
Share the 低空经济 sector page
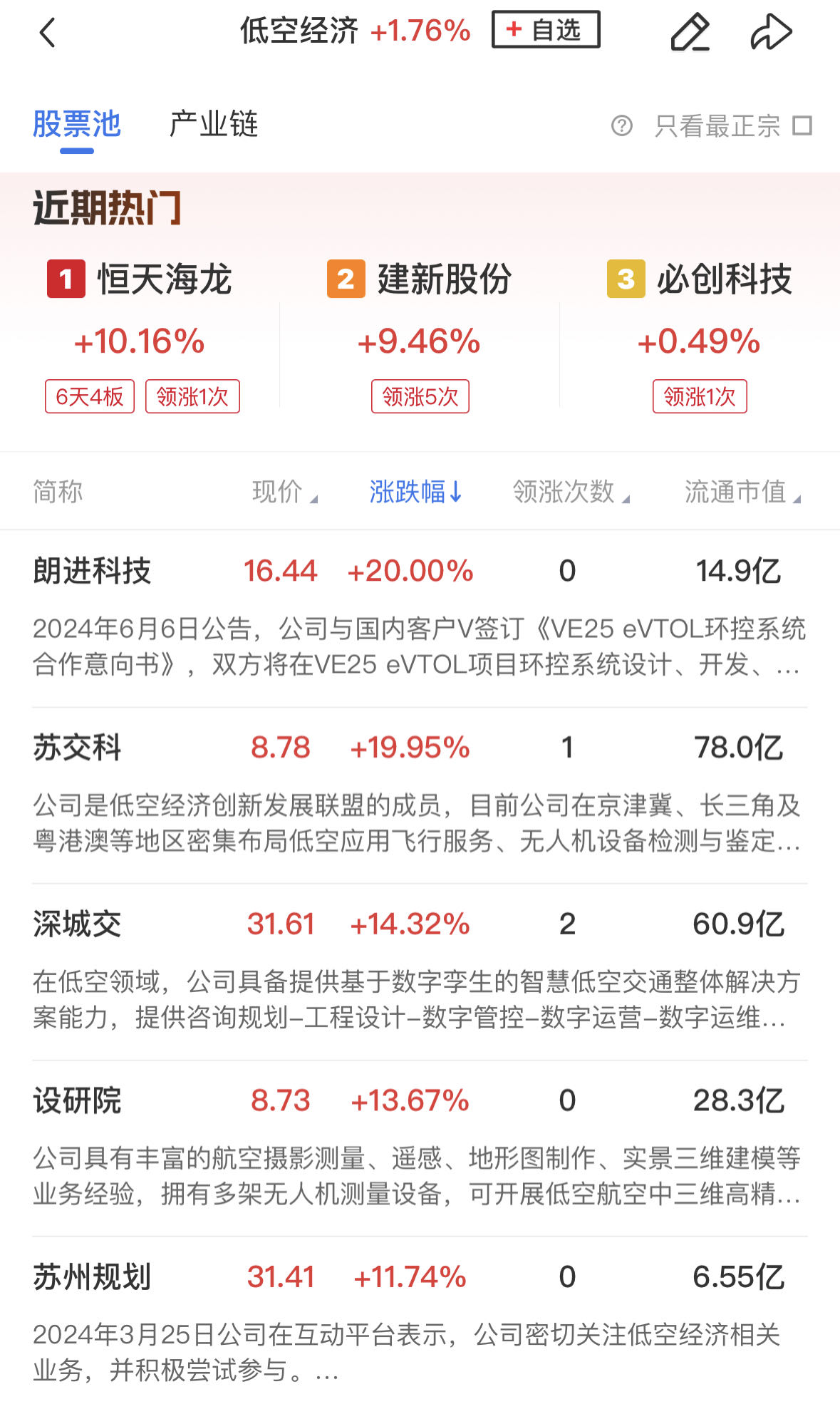(771, 33)
